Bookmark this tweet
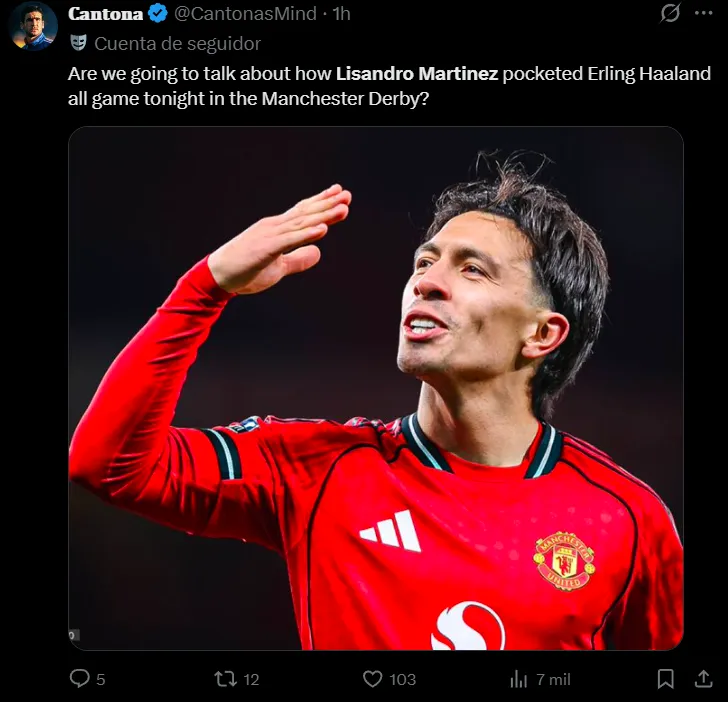The width and height of the screenshot is (728, 702). 665,679
